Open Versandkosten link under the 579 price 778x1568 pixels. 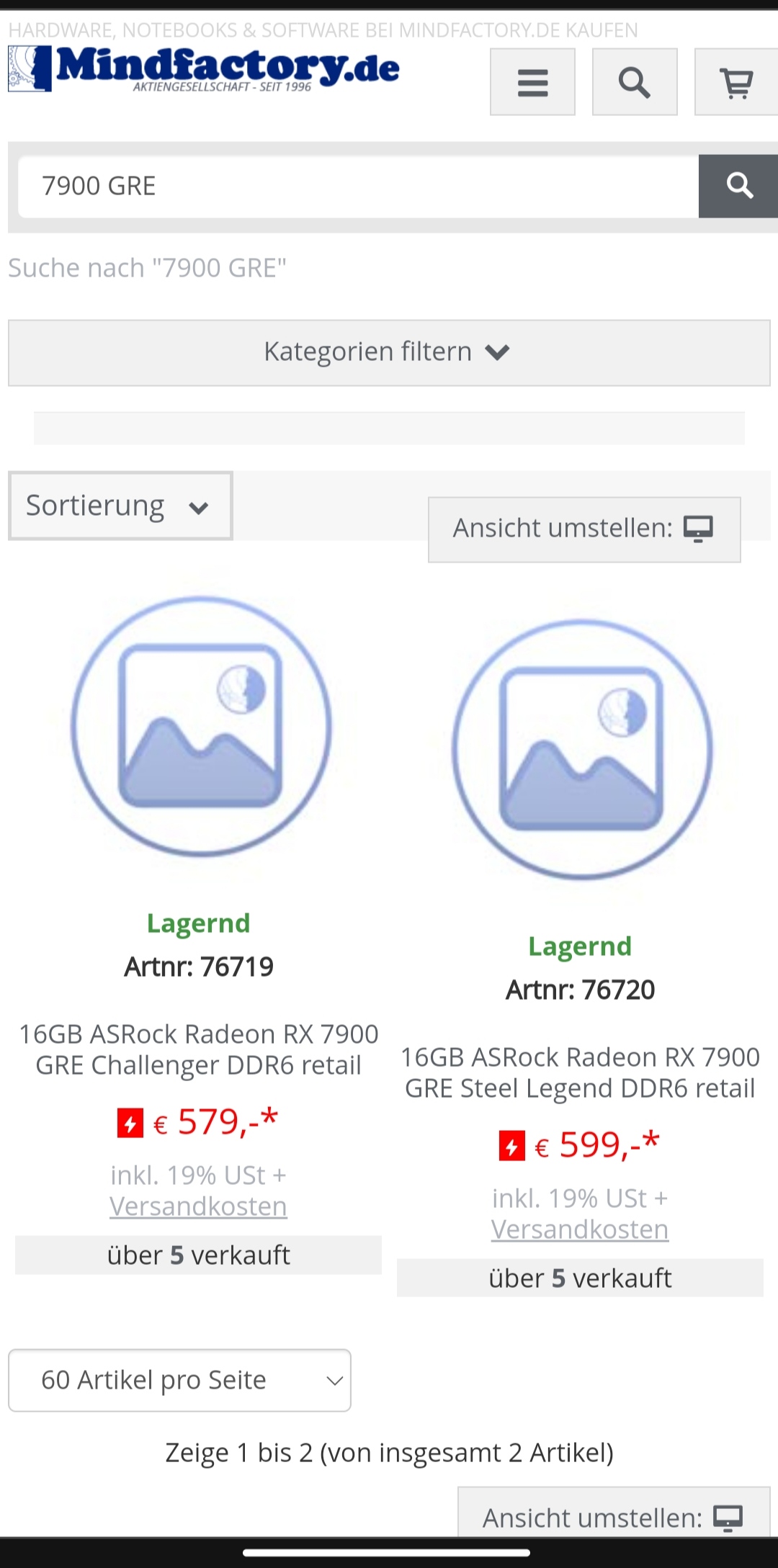(x=198, y=1206)
